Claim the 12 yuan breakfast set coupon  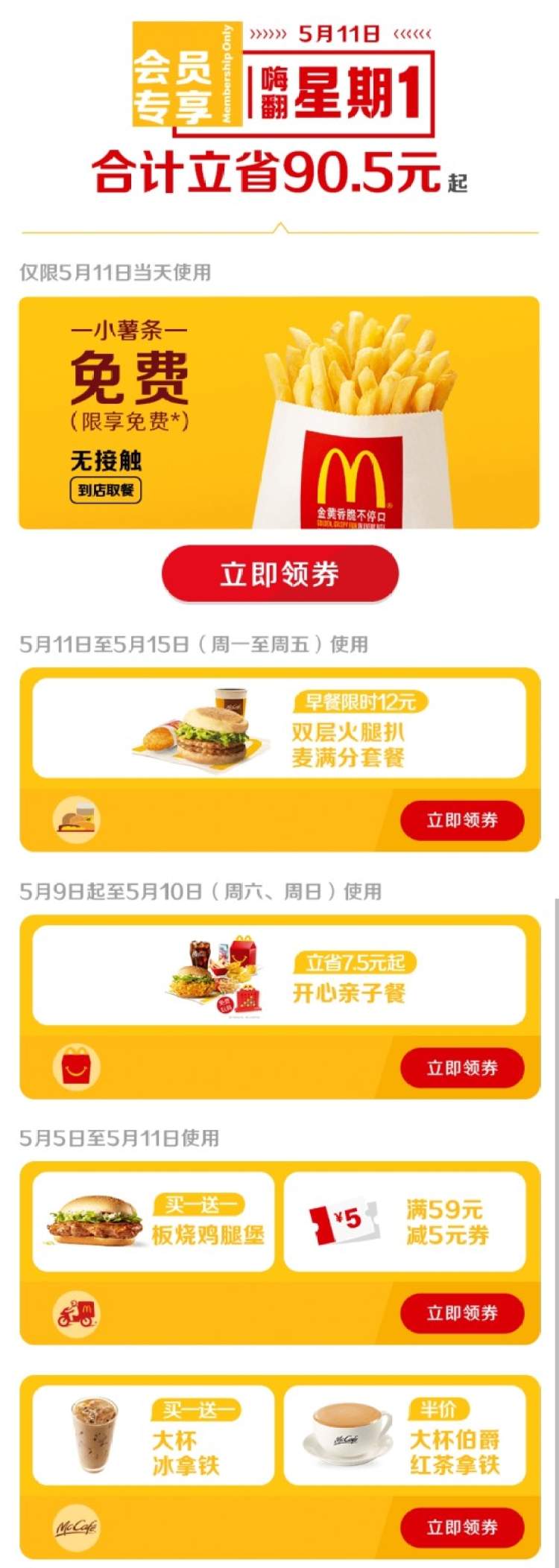point(461,820)
